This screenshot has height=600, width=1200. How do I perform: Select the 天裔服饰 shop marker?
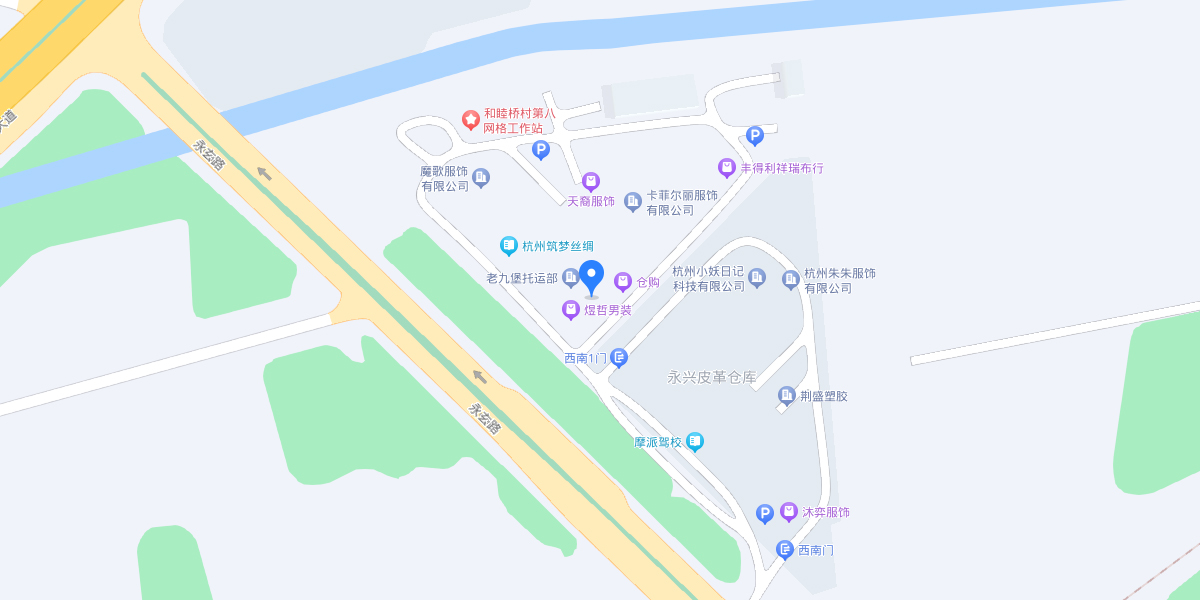[591, 182]
